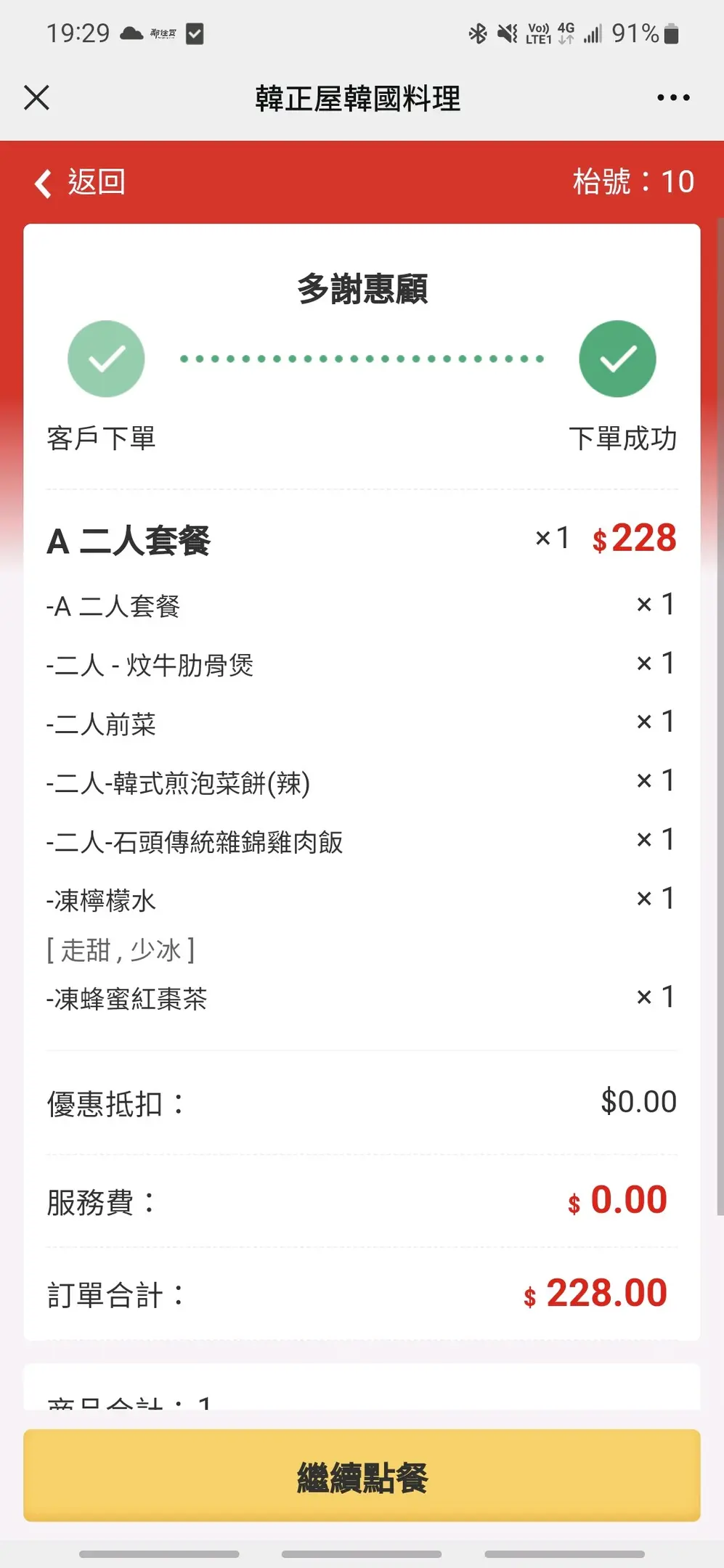
Task: Go back using 返回
Action: 80,182
